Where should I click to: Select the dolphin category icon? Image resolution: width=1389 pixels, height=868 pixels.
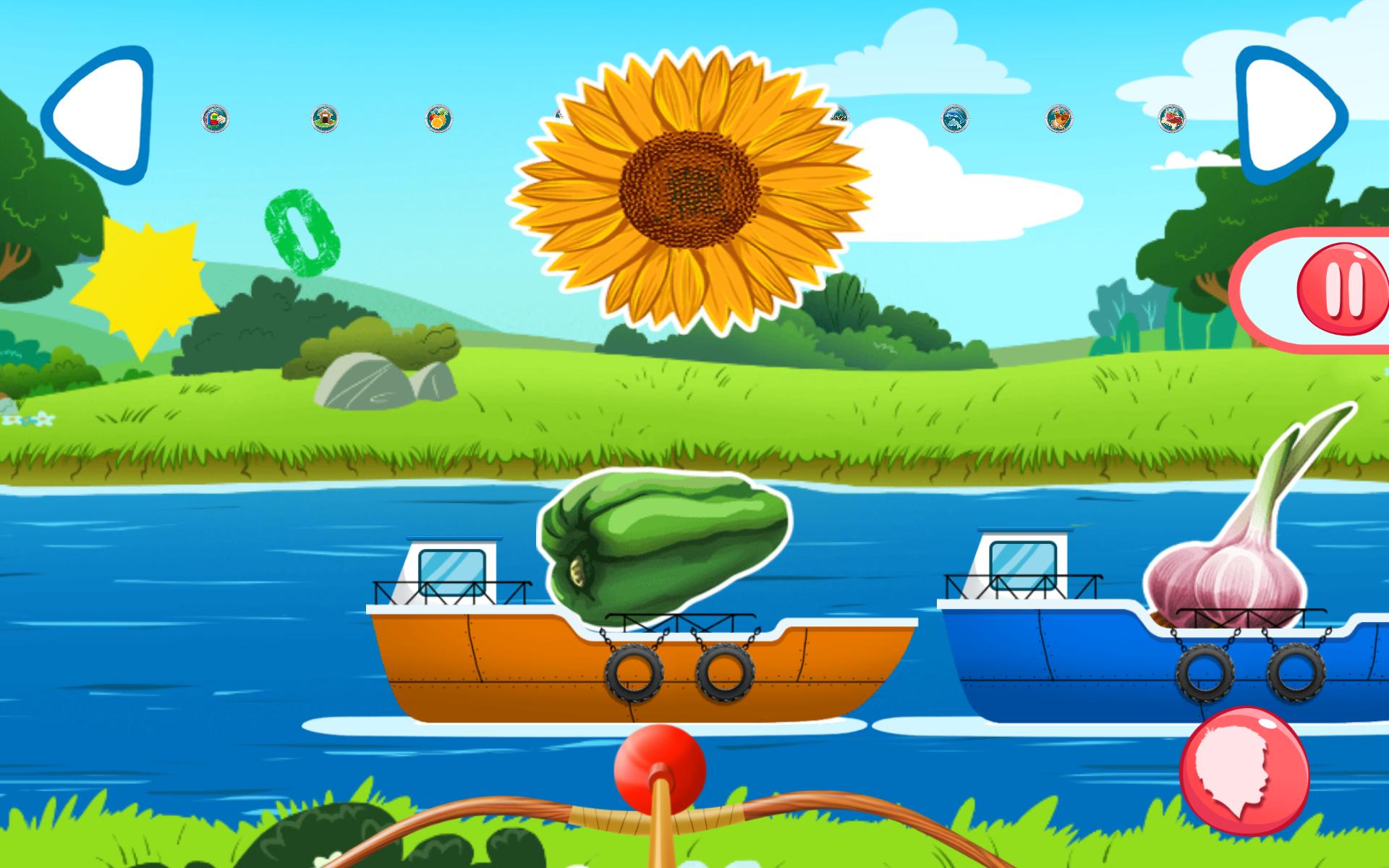click(954, 118)
